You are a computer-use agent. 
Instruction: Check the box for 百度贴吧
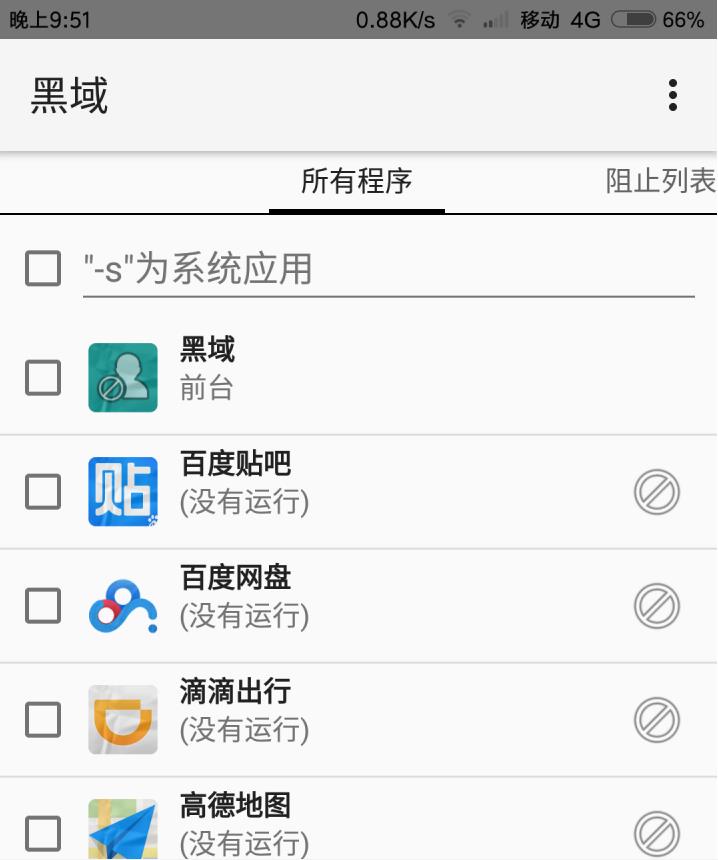[x=43, y=492]
